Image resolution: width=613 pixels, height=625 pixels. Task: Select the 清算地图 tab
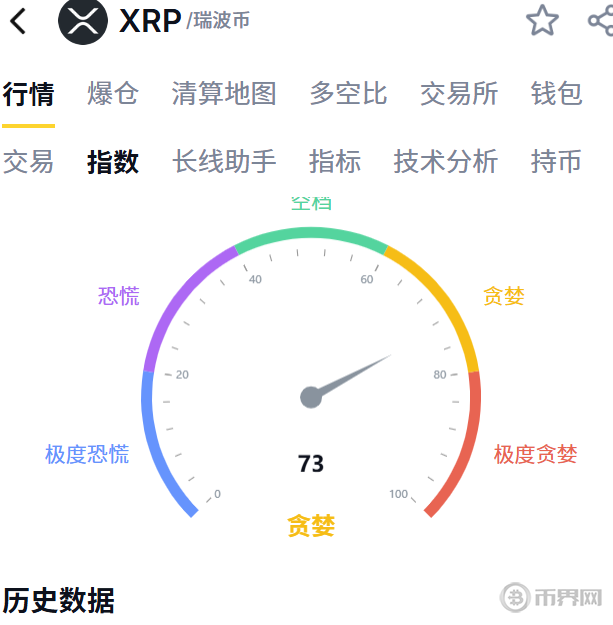tap(224, 95)
